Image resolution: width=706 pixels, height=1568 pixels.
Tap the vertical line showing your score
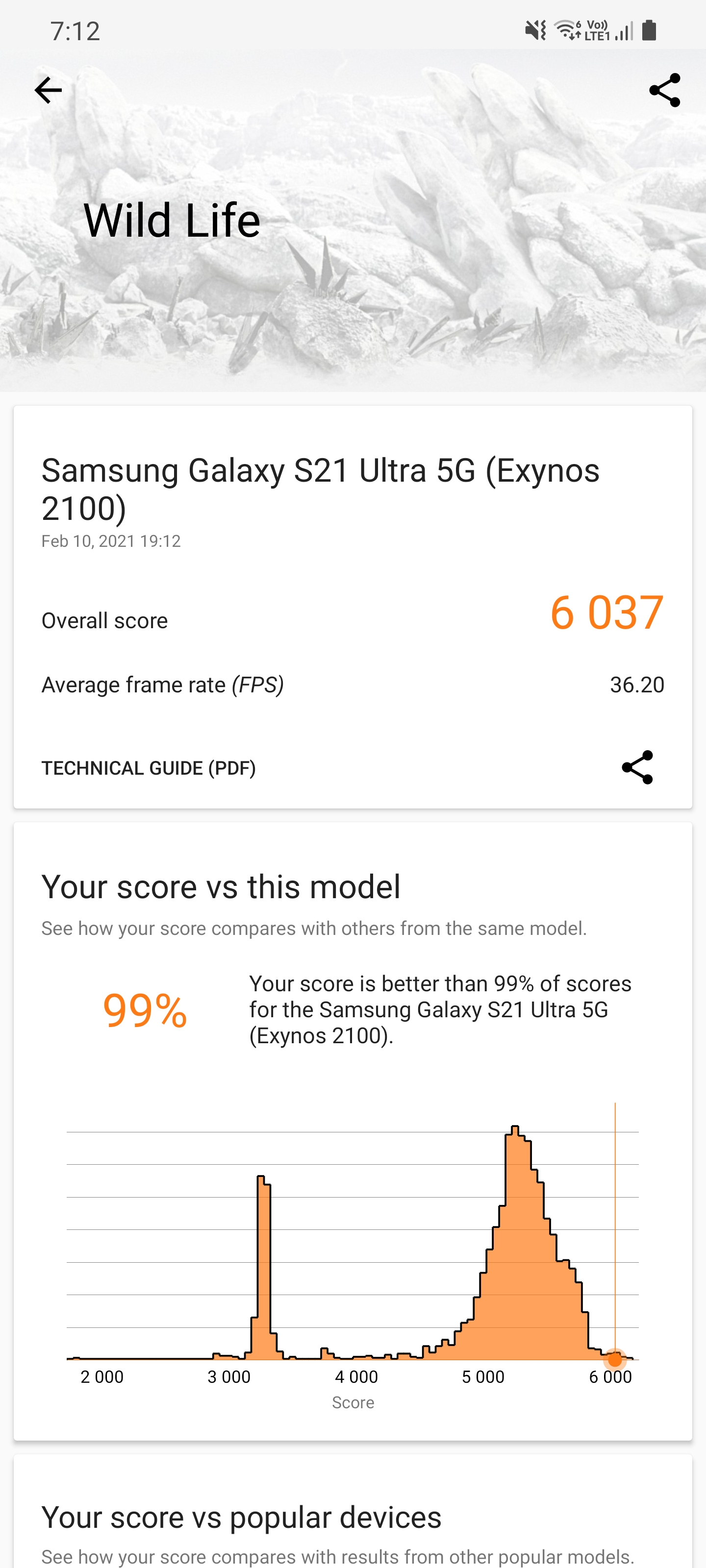click(615, 1217)
